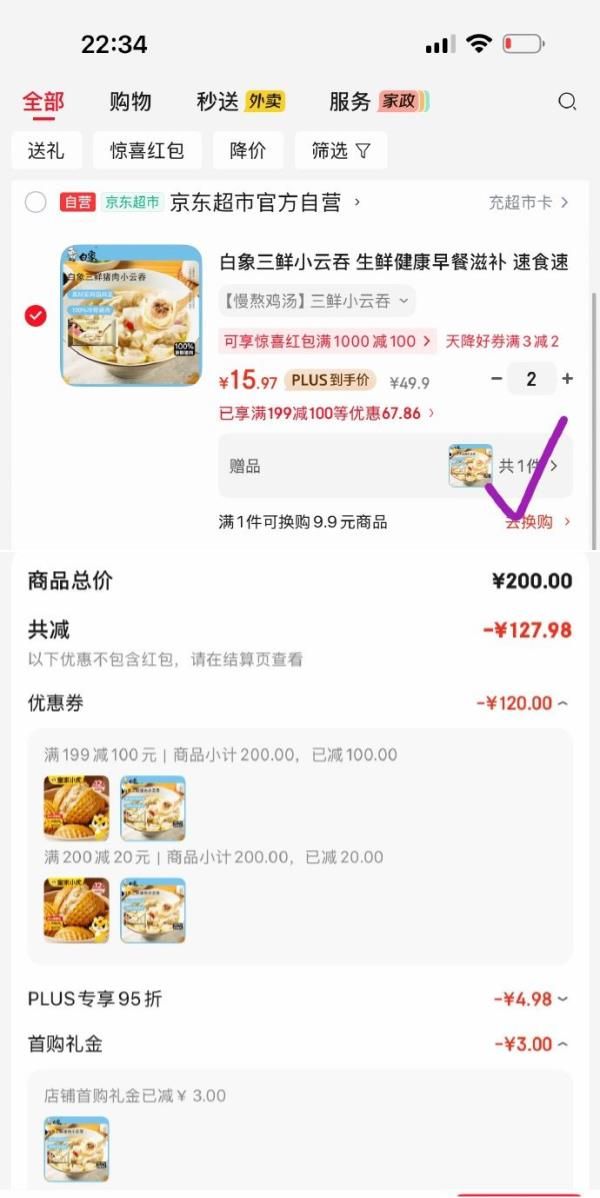The height and width of the screenshot is (1198, 600).
Task: Select the 全部 tab
Action: click(x=43, y=101)
